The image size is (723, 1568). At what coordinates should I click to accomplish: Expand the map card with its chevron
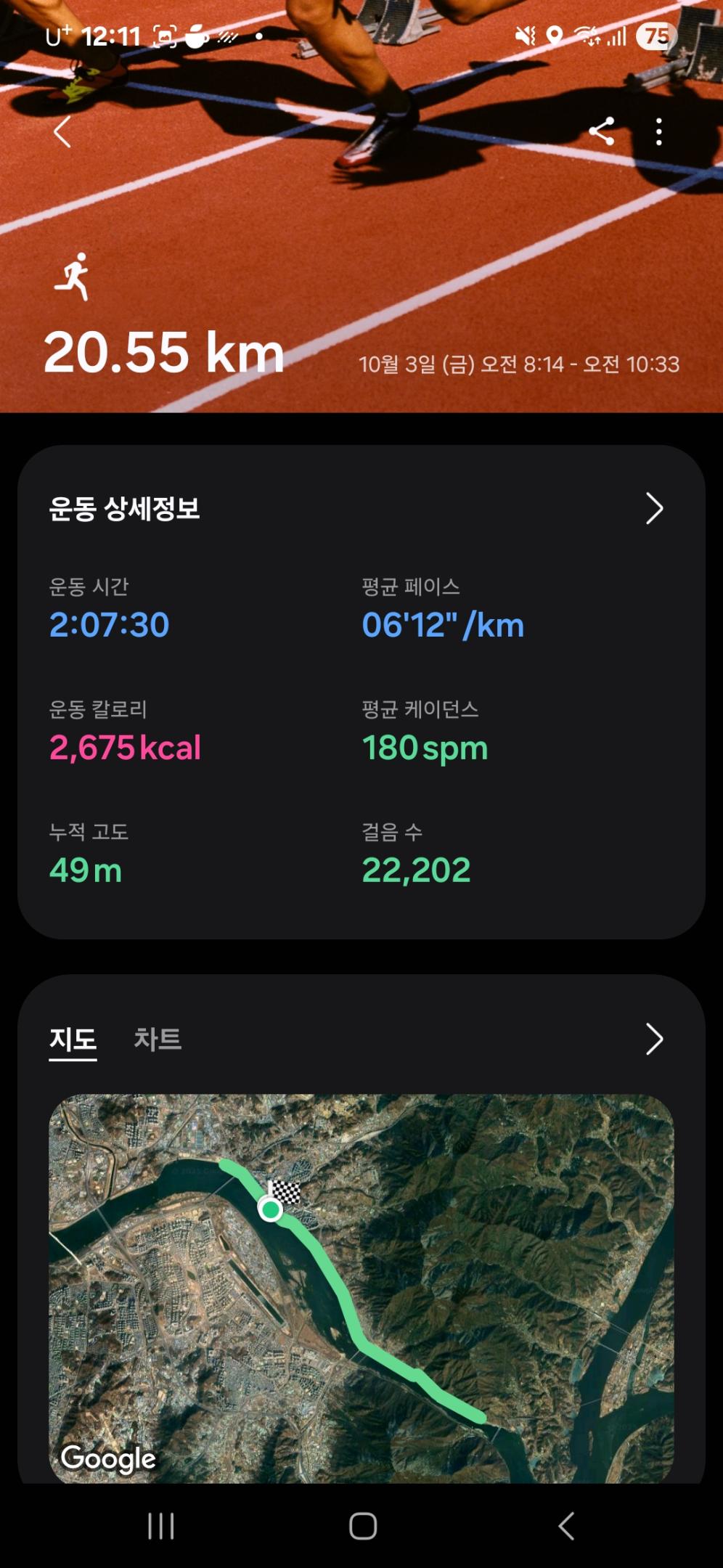coord(654,1039)
